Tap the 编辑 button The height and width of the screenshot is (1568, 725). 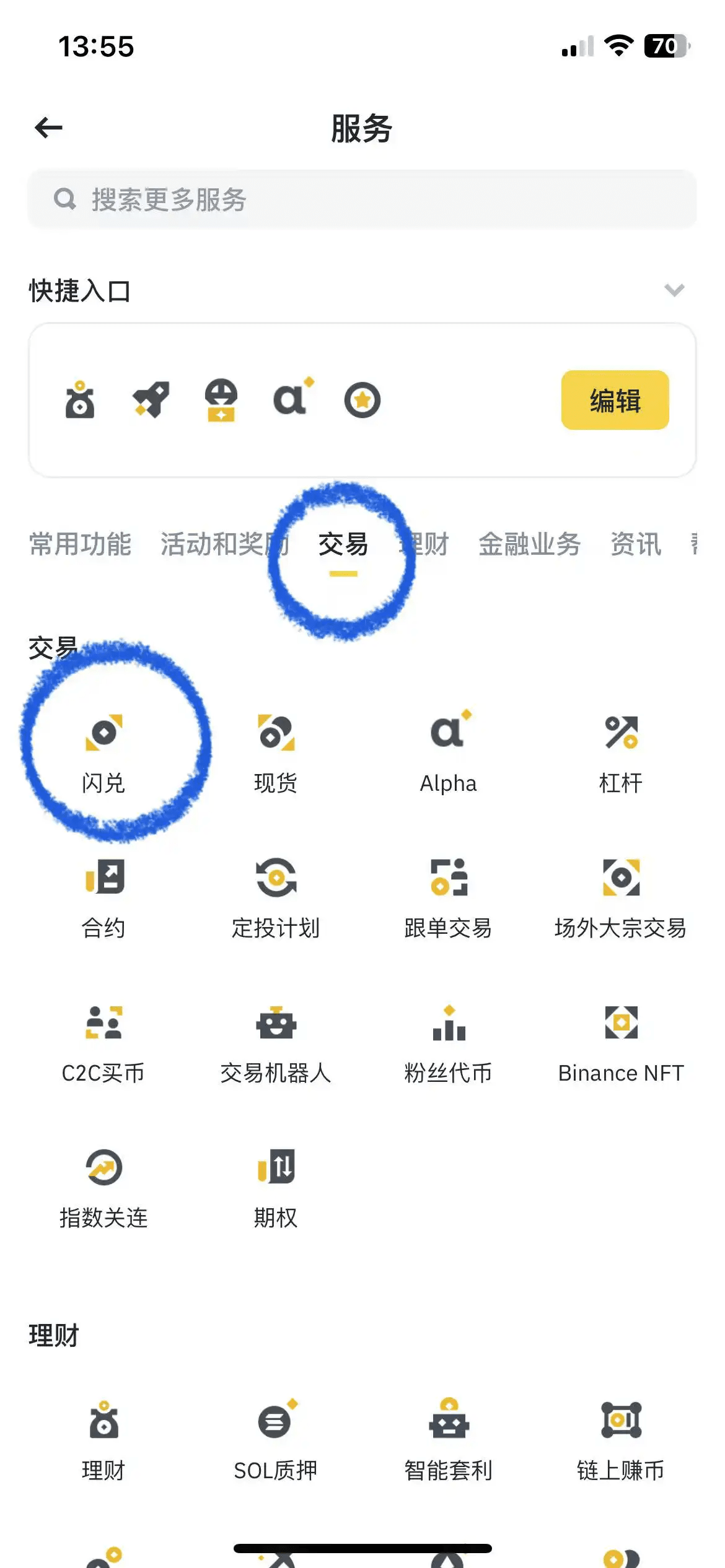tap(615, 400)
